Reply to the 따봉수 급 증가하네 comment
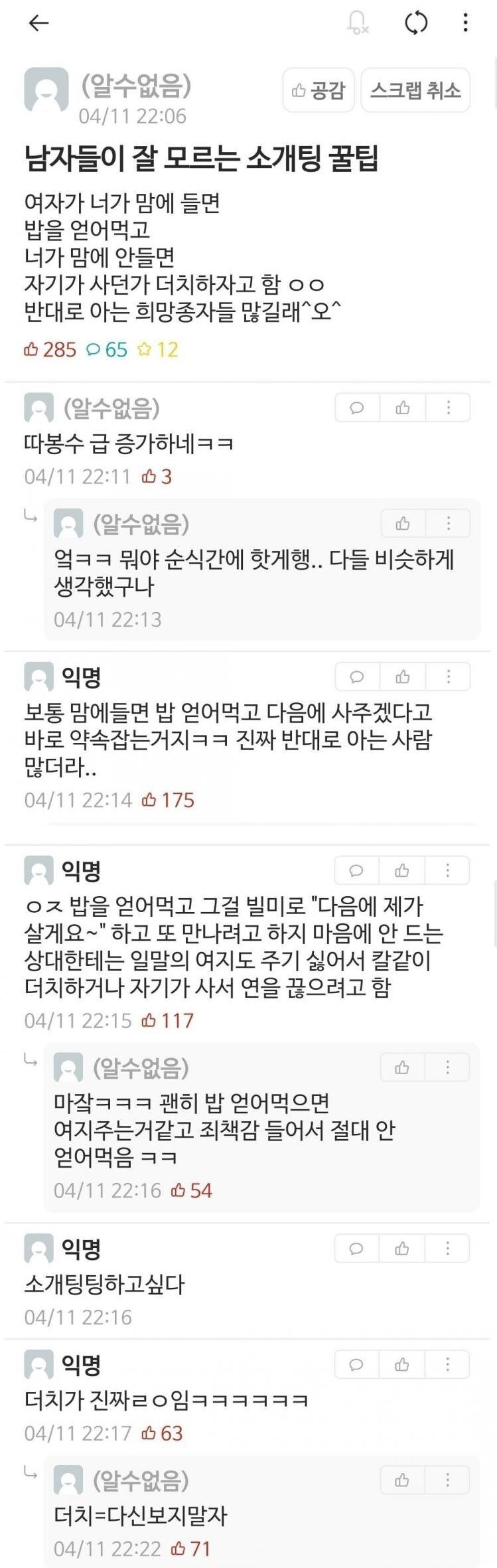This screenshot has height=1568, width=497. 357,408
